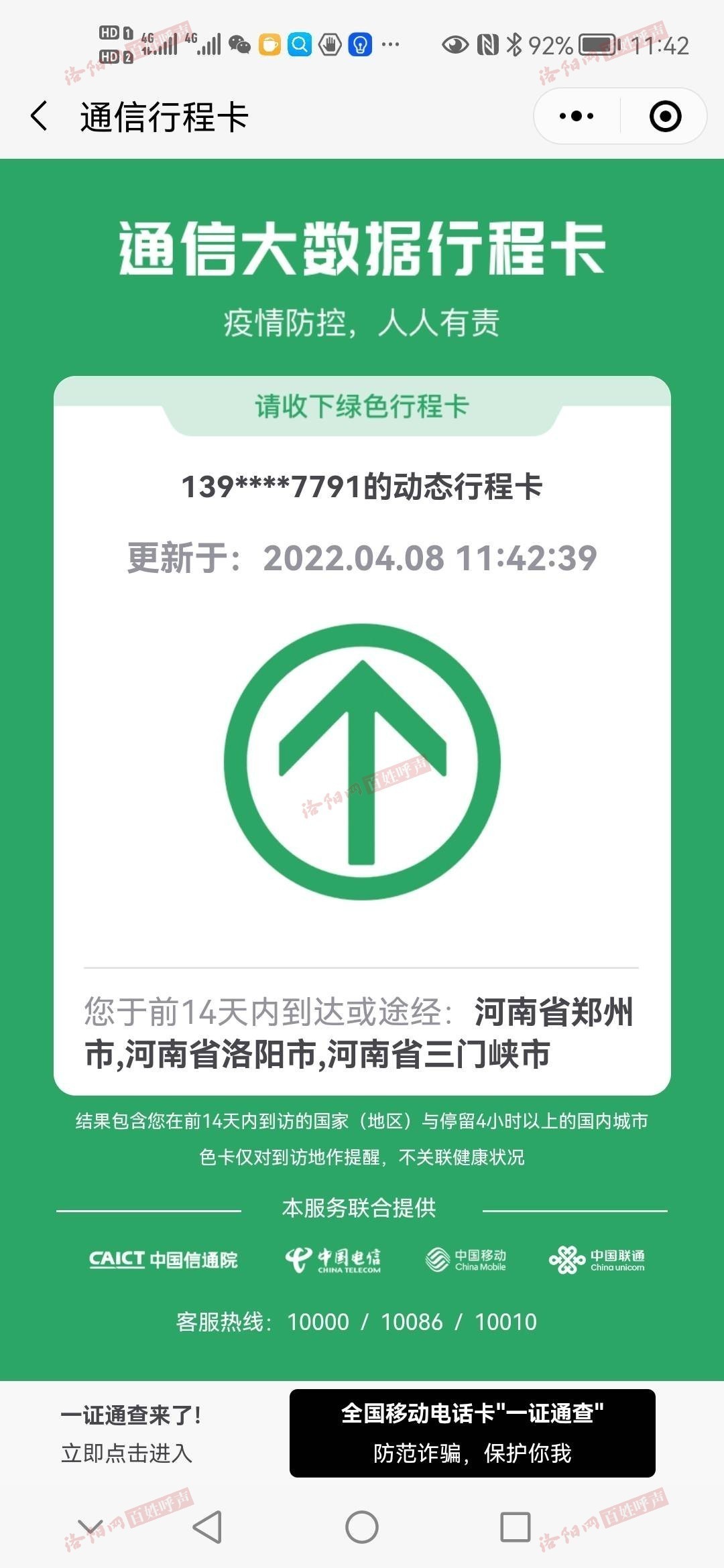Viewport: 724px width, 1568px height.
Task: Open the recent apps view
Action: point(515,1527)
